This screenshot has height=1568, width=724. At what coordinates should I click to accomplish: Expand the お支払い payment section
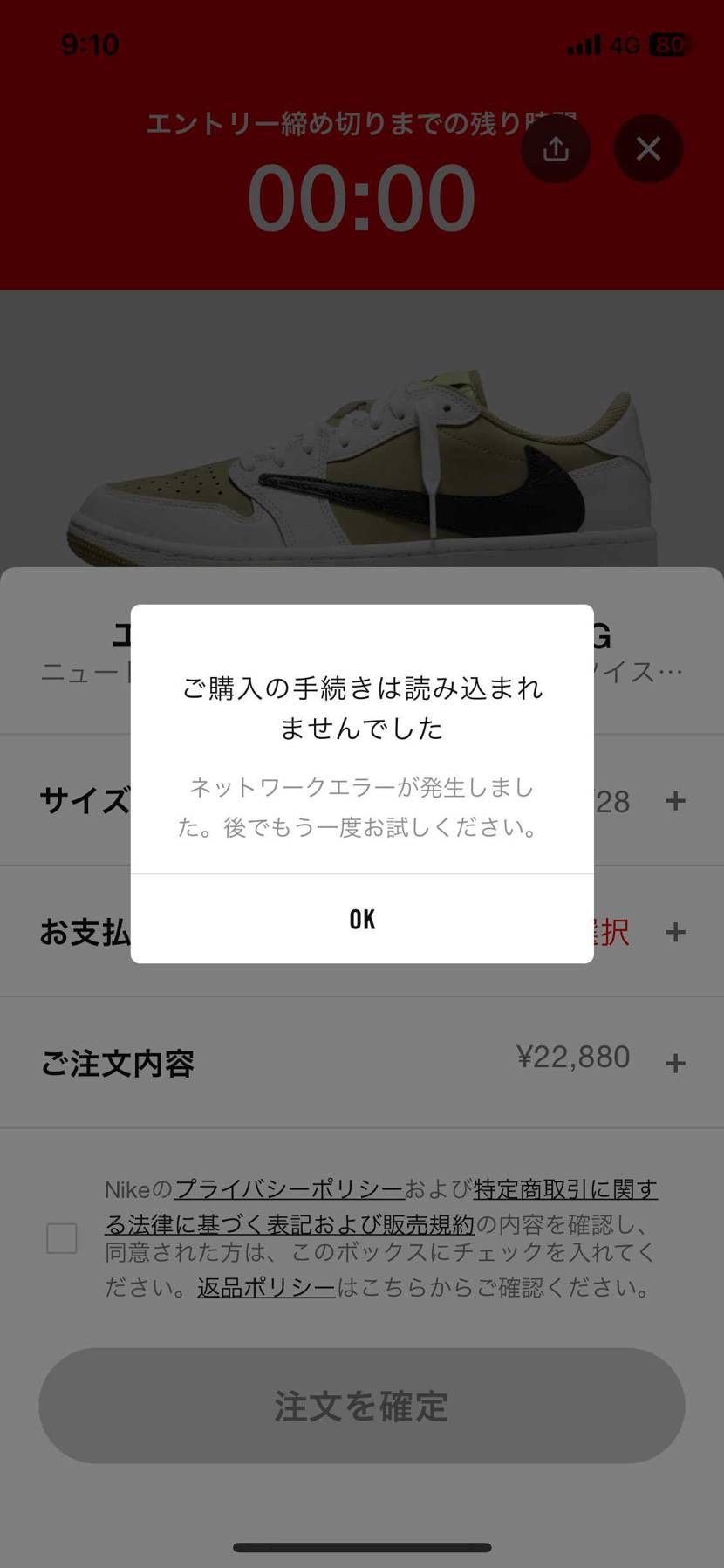[x=674, y=931]
